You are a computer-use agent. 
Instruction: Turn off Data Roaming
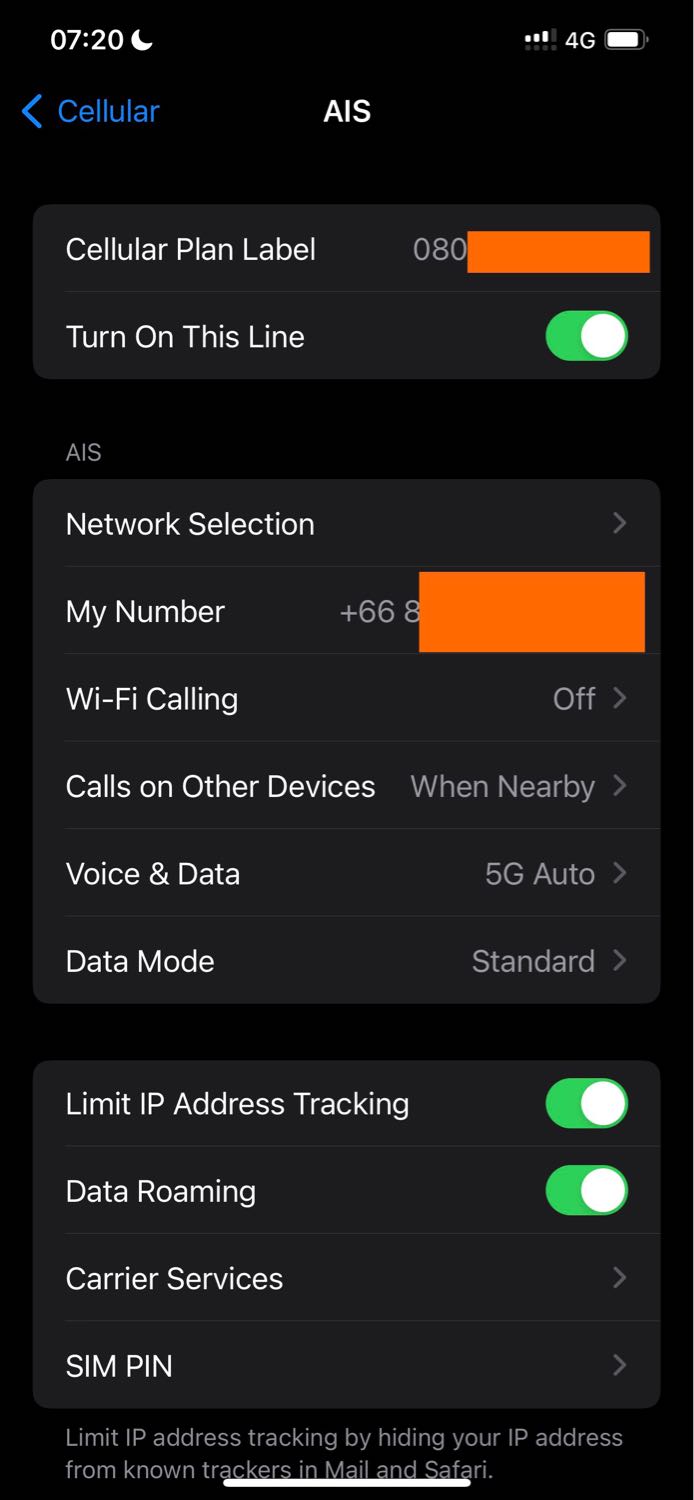(586, 1191)
